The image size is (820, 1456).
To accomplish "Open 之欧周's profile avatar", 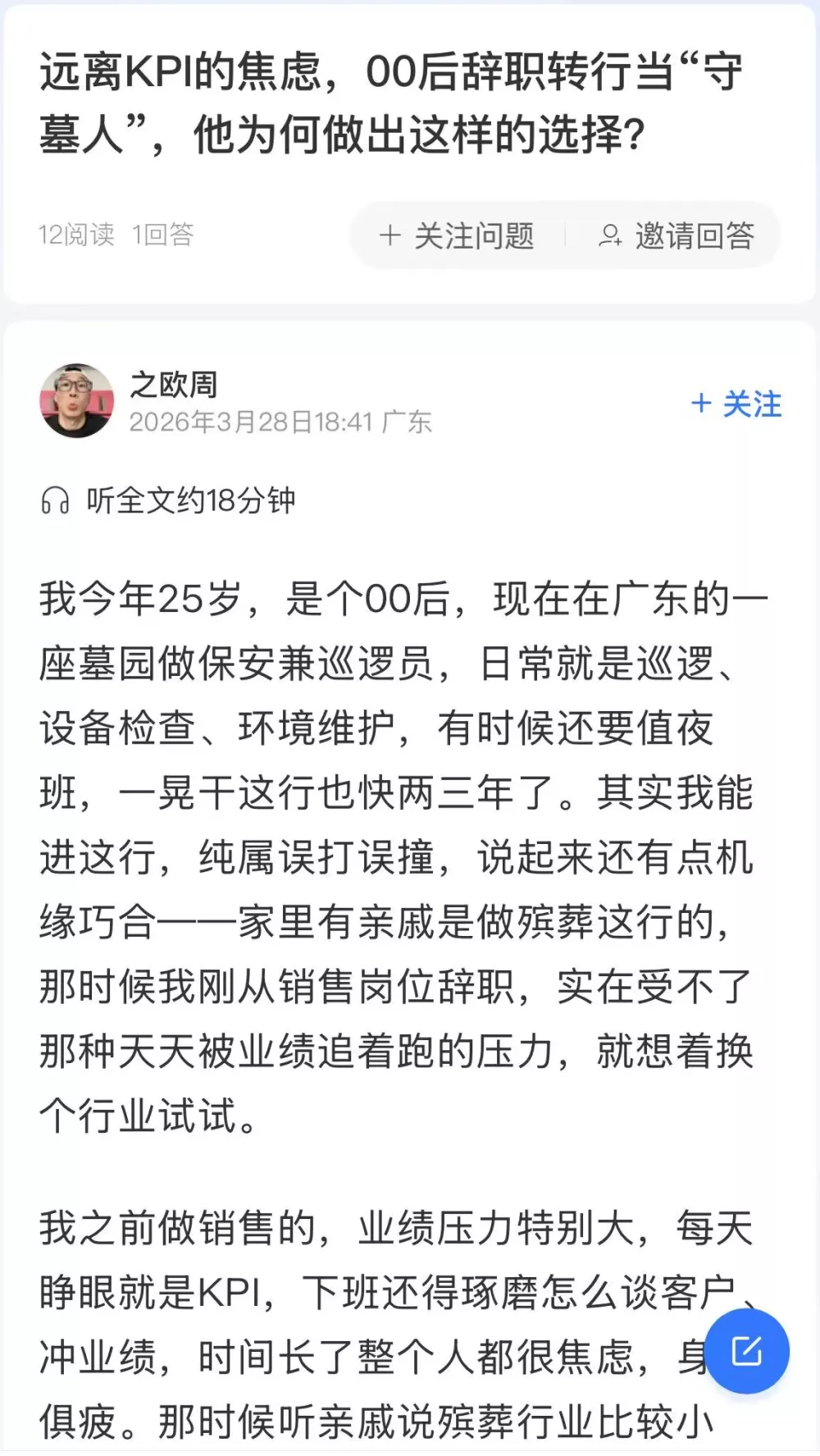I will [77, 401].
